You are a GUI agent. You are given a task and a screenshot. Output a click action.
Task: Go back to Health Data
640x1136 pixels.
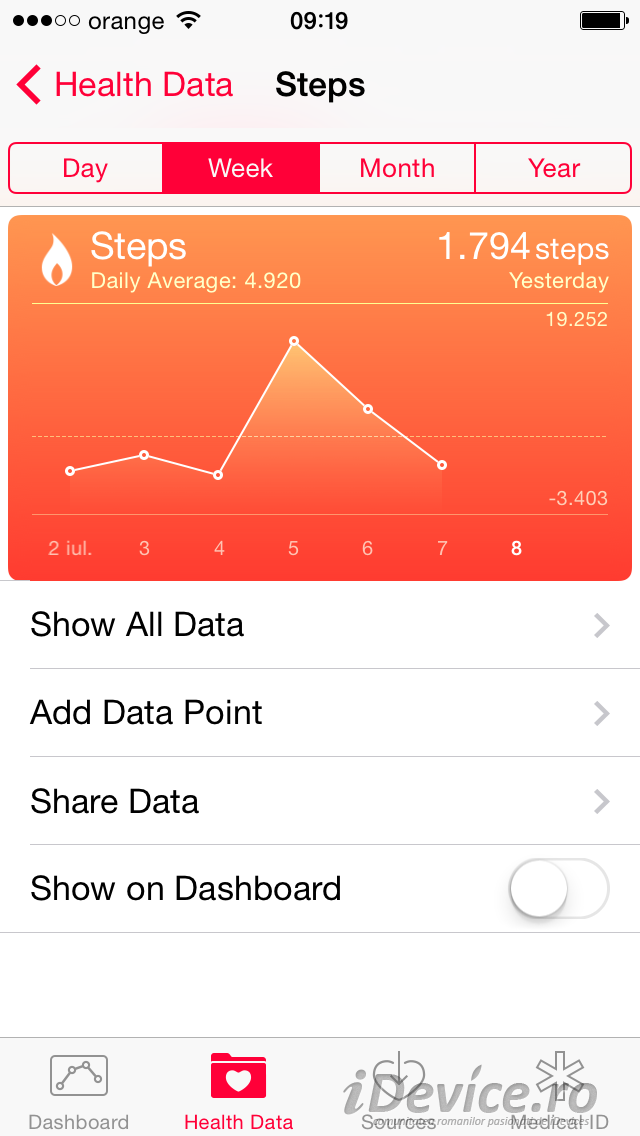(125, 85)
